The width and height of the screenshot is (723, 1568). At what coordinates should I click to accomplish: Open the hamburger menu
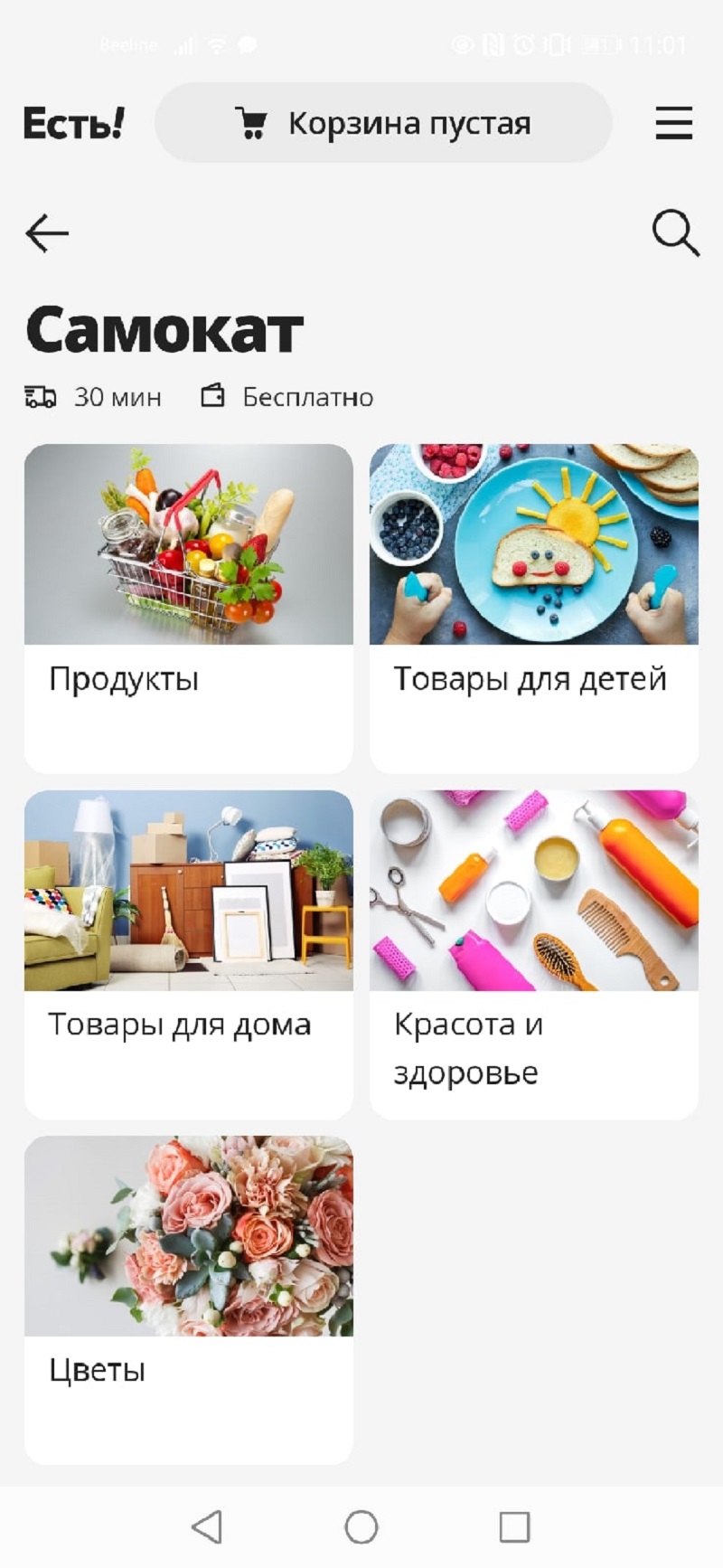click(673, 123)
